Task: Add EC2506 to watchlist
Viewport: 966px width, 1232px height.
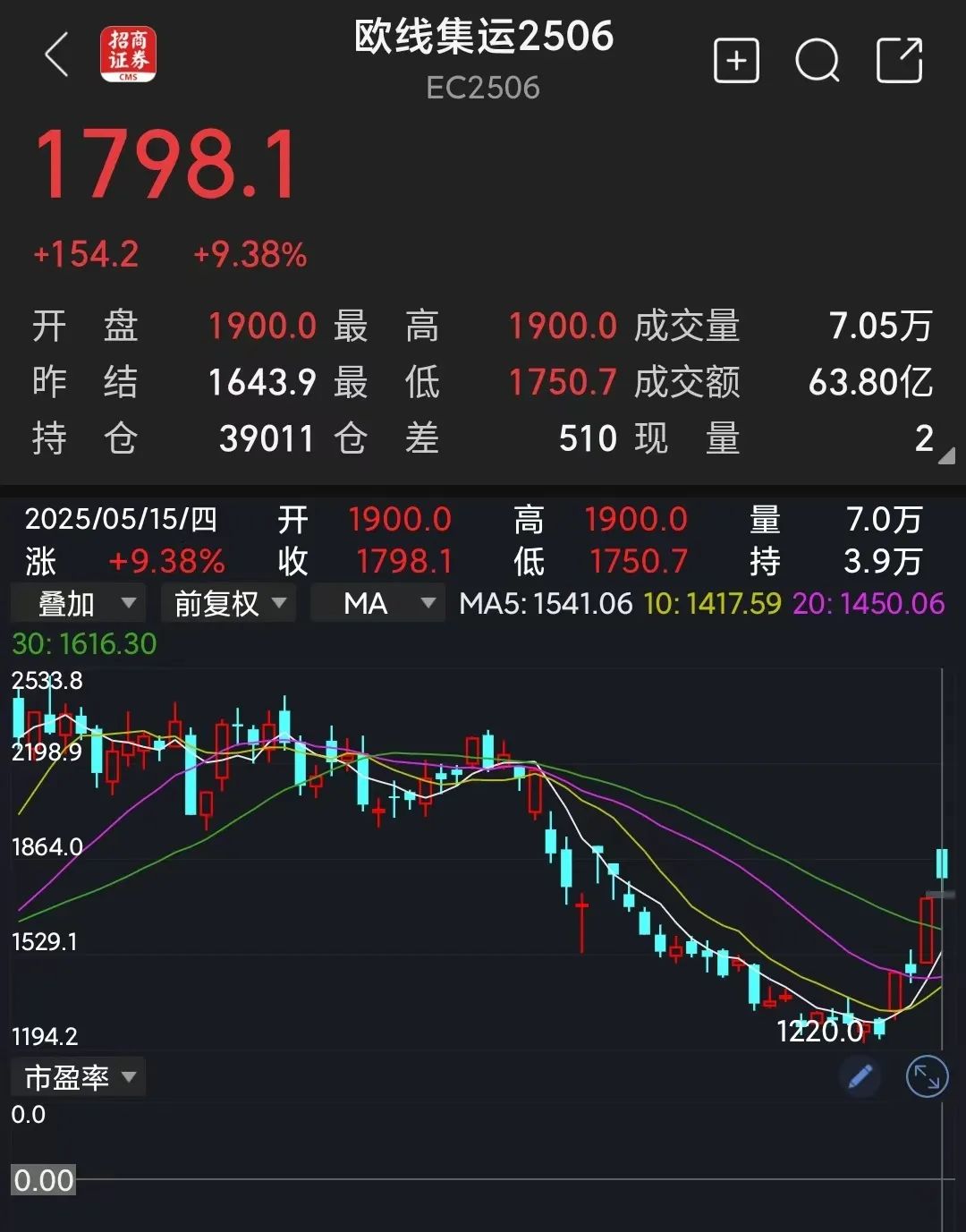Action: (x=736, y=61)
